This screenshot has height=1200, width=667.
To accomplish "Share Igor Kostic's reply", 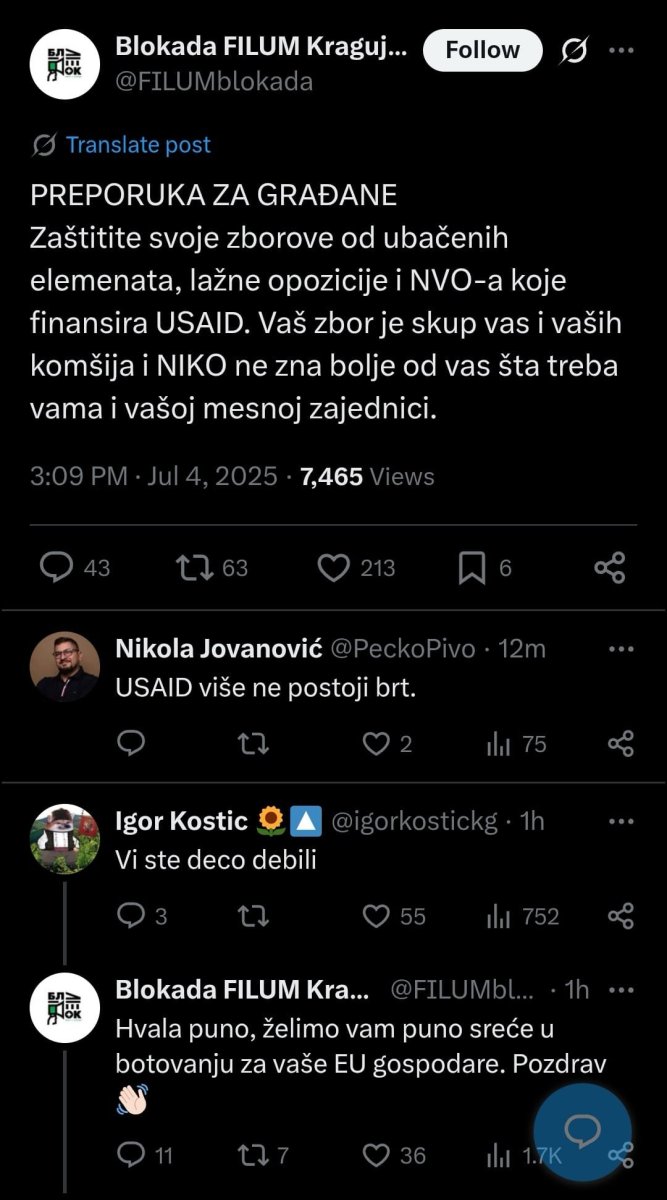I will (621, 916).
